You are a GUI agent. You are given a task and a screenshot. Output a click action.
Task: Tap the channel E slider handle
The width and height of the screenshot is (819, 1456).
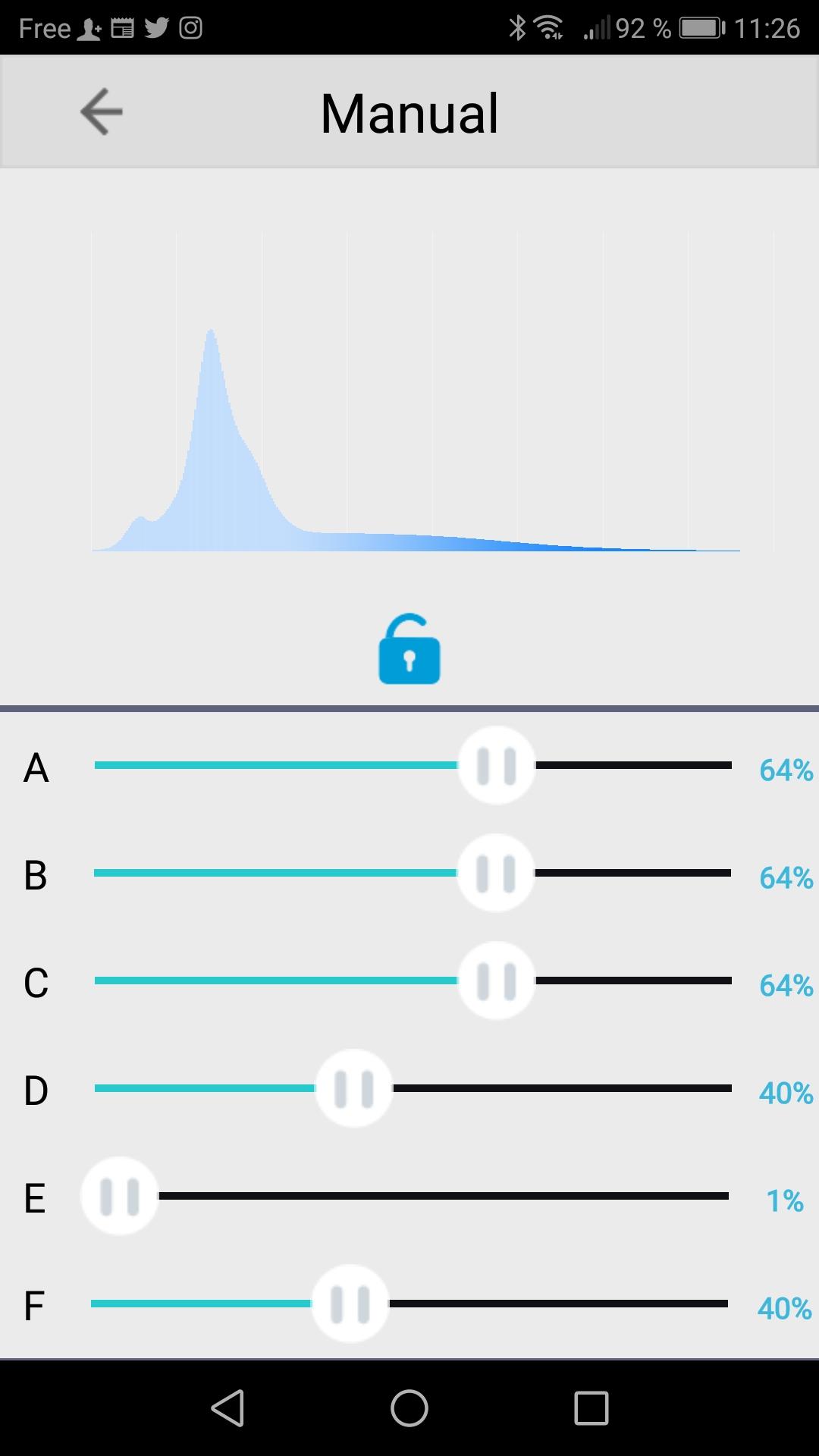click(120, 1196)
